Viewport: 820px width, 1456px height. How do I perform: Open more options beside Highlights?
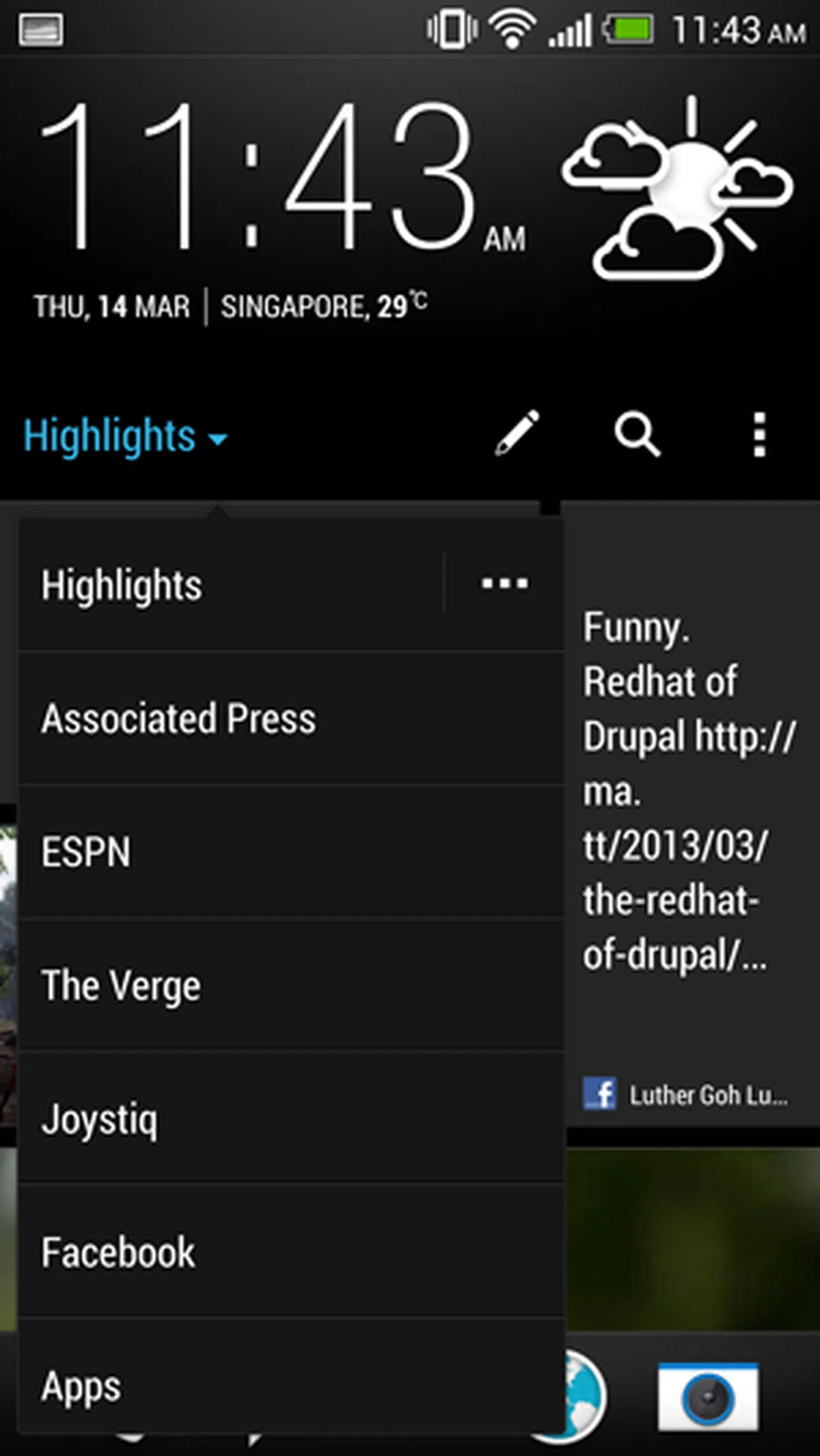pyautogui.click(x=505, y=584)
